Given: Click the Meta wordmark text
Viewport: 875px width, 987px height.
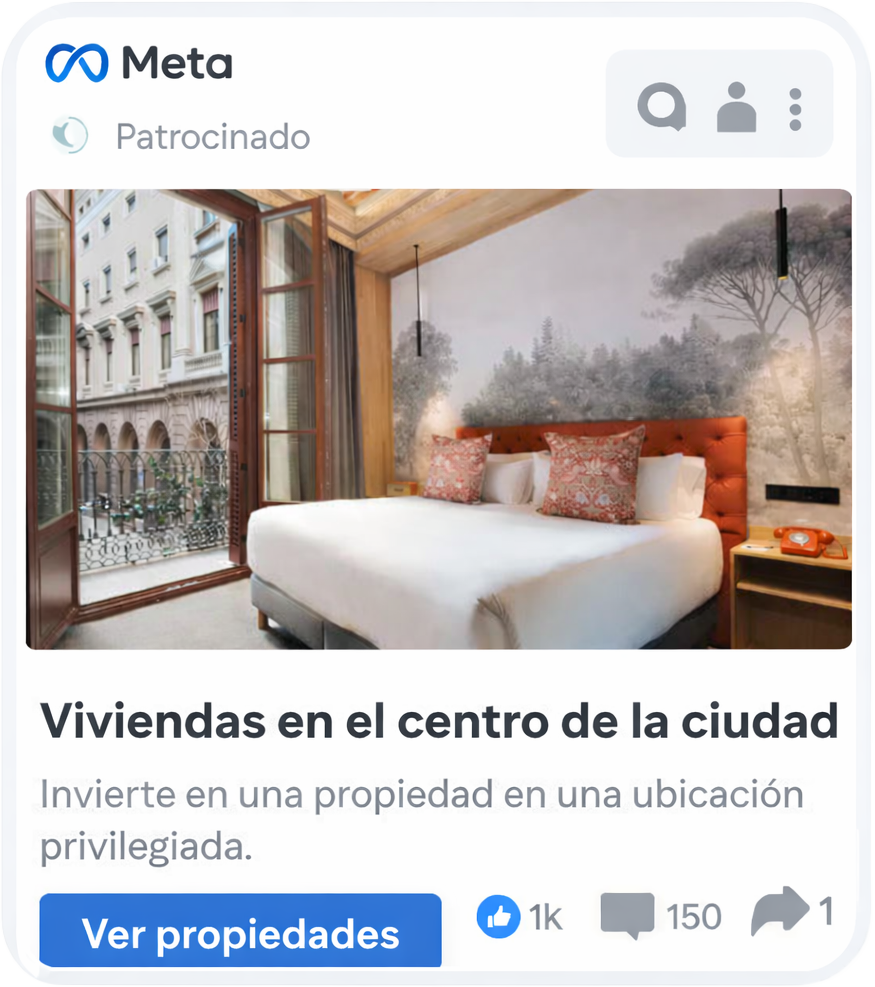Looking at the screenshot, I should [176, 61].
